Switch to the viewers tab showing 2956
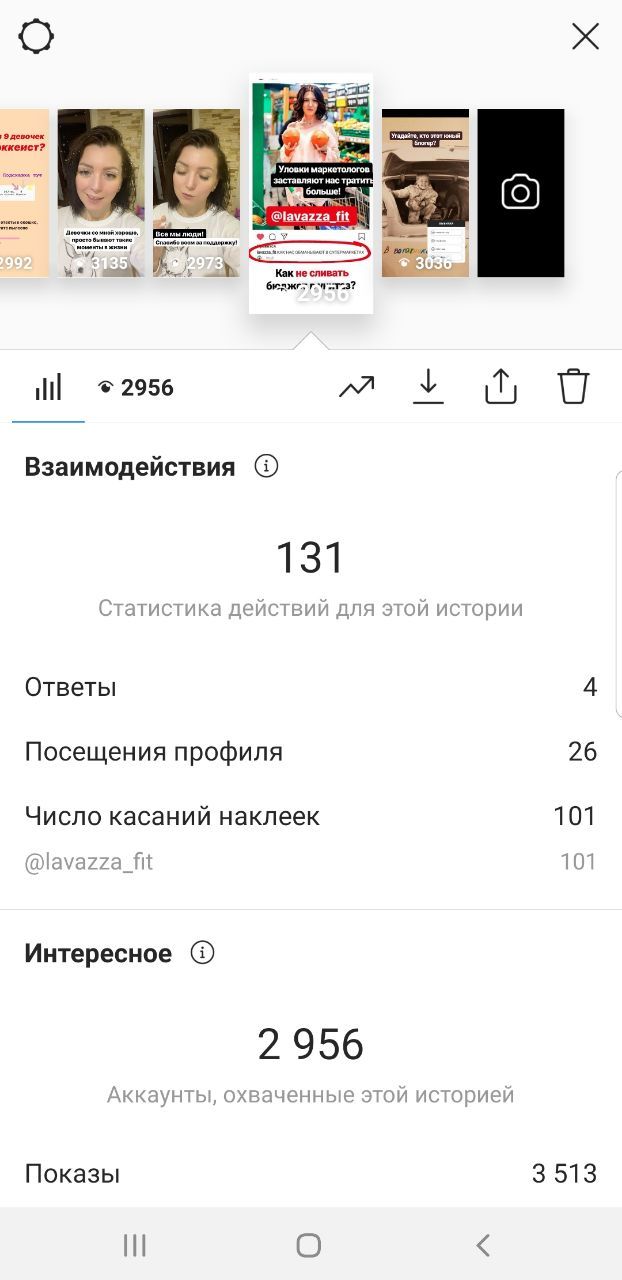Screen dimensions: 622x1280 point(135,388)
